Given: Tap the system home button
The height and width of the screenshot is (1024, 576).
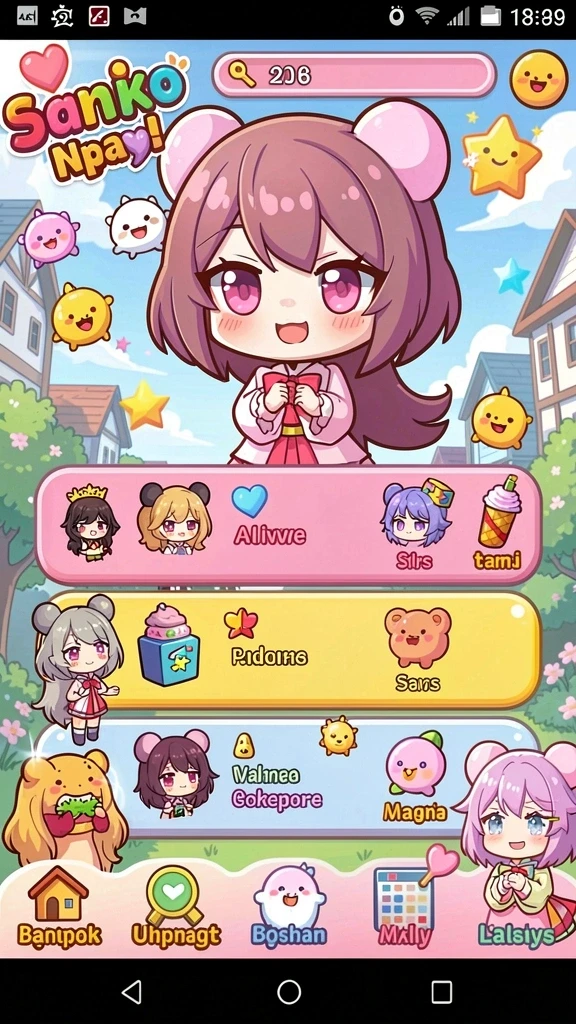Looking at the screenshot, I should click(289, 991).
